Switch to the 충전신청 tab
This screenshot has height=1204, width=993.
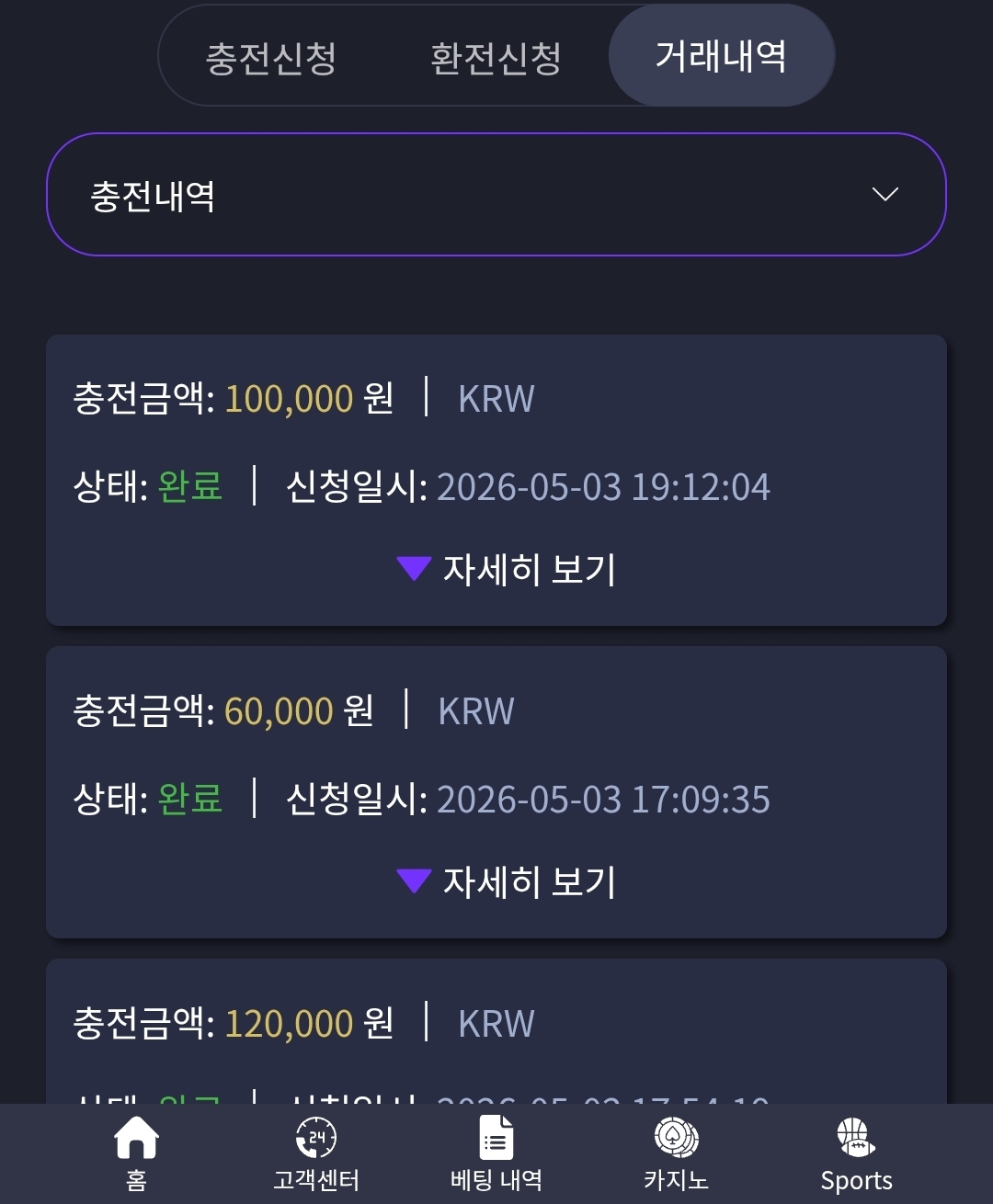point(271,58)
